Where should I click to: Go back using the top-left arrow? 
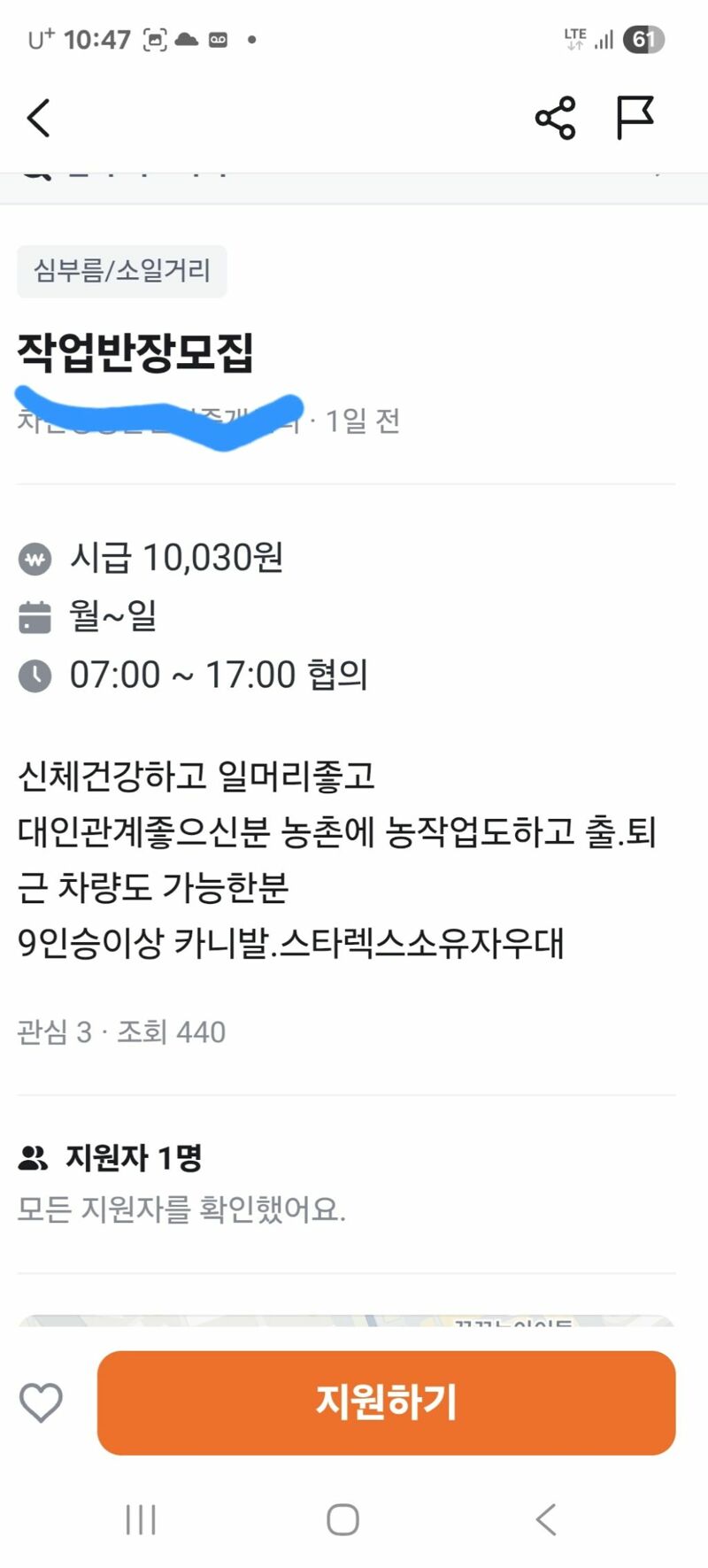(x=39, y=118)
